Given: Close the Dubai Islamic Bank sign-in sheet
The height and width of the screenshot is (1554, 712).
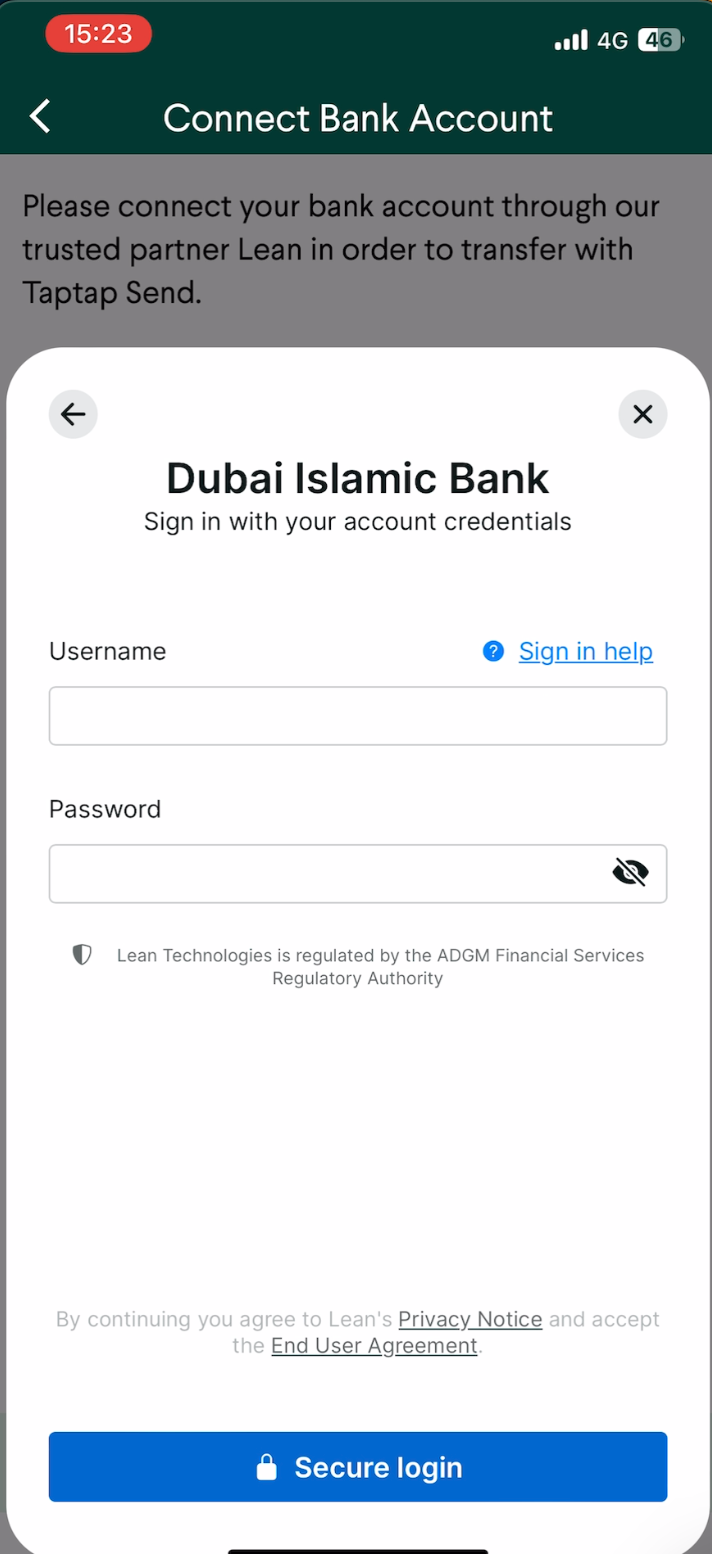Looking at the screenshot, I should (642, 414).
